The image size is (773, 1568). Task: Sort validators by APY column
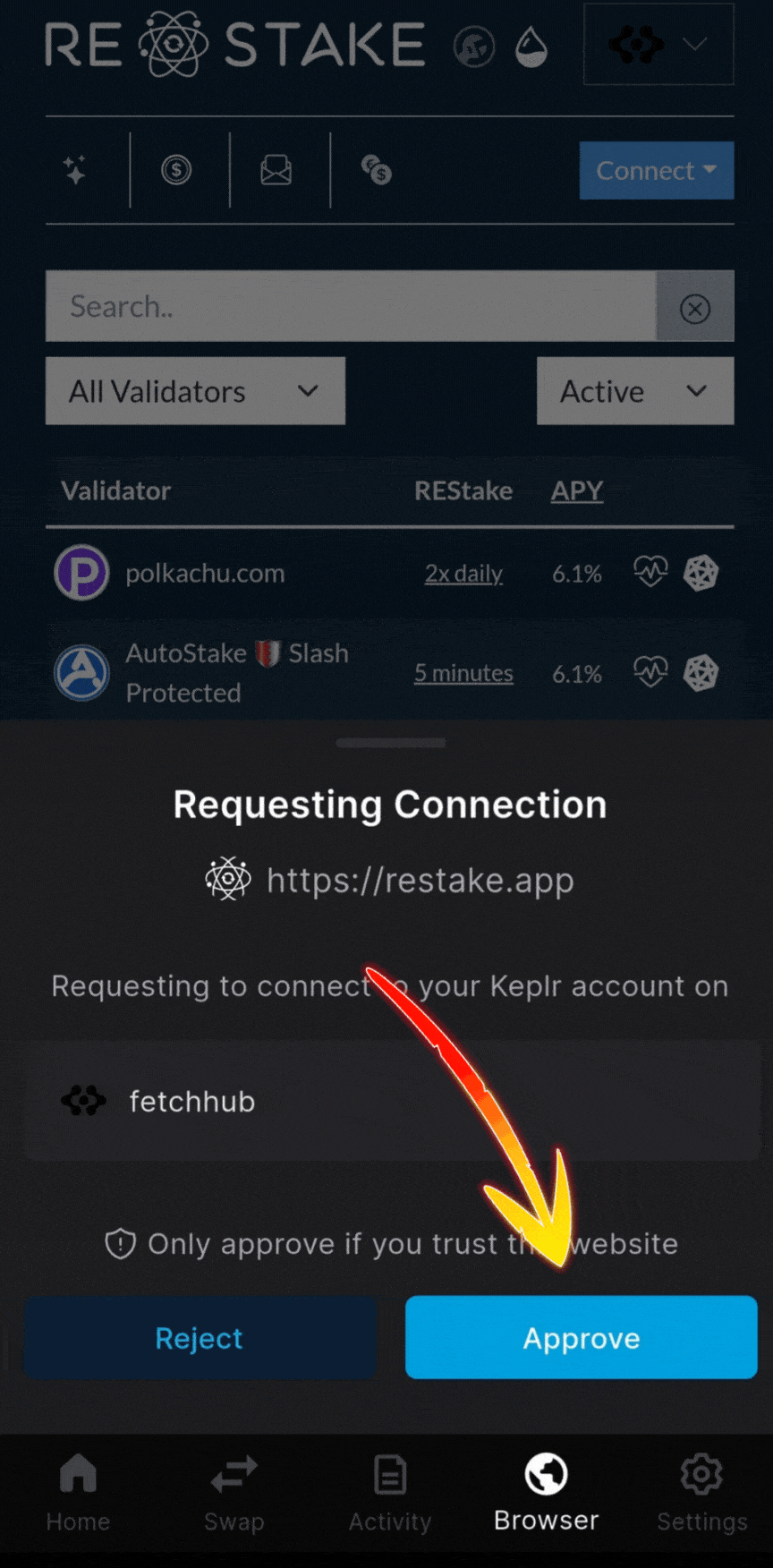pyautogui.click(x=577, y=490)
